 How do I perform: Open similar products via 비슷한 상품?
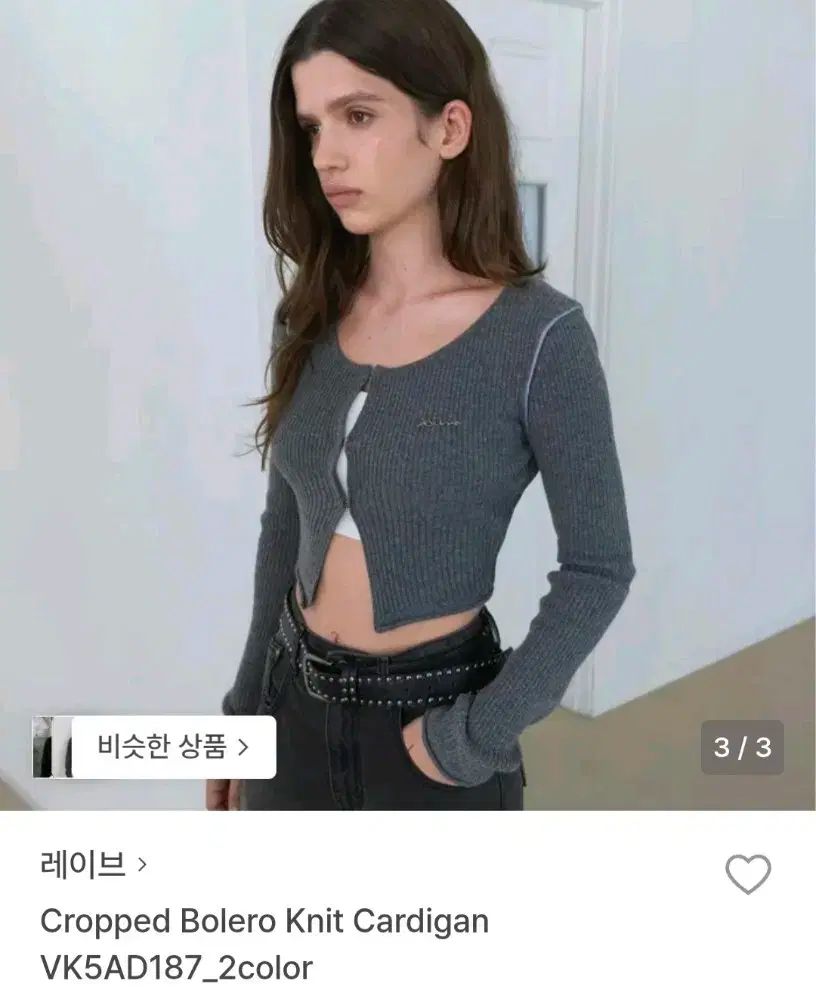[x=172, y=746]
